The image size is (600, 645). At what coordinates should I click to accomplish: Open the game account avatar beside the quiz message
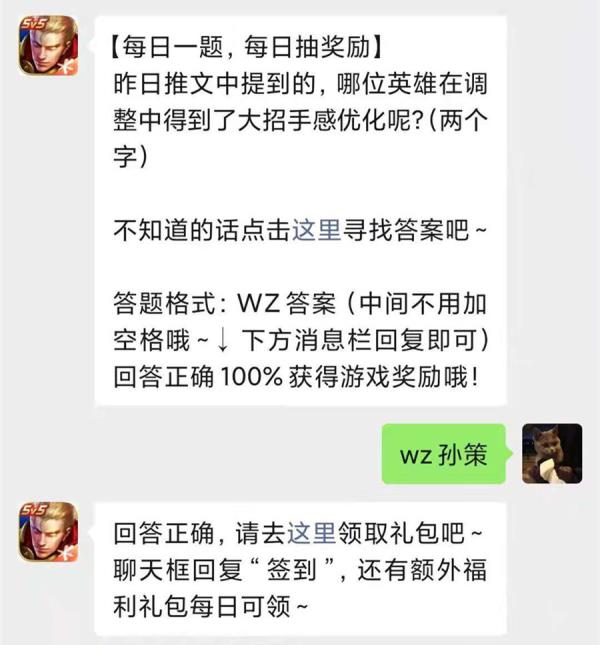(48, 46)
